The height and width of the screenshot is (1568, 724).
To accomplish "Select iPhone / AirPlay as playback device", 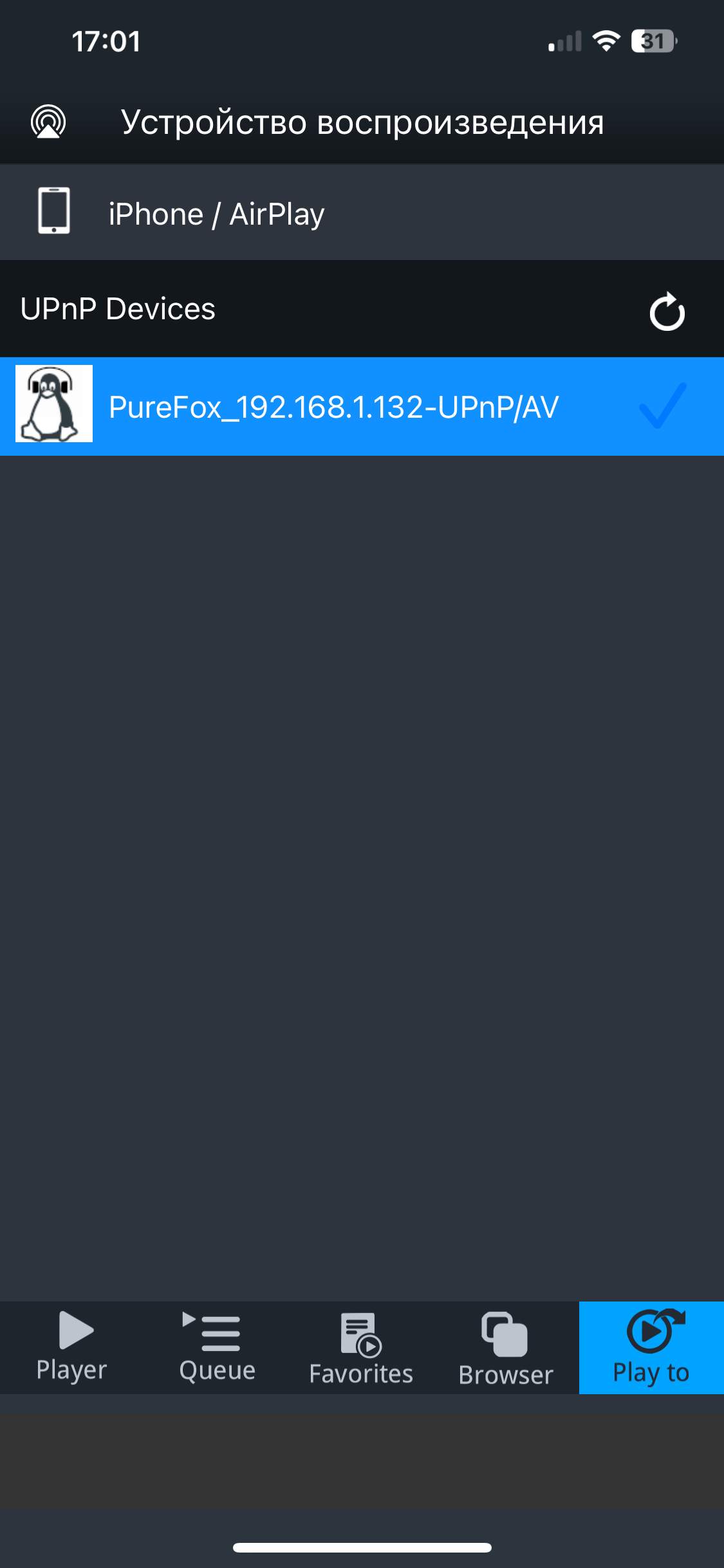I will point(216,214).
